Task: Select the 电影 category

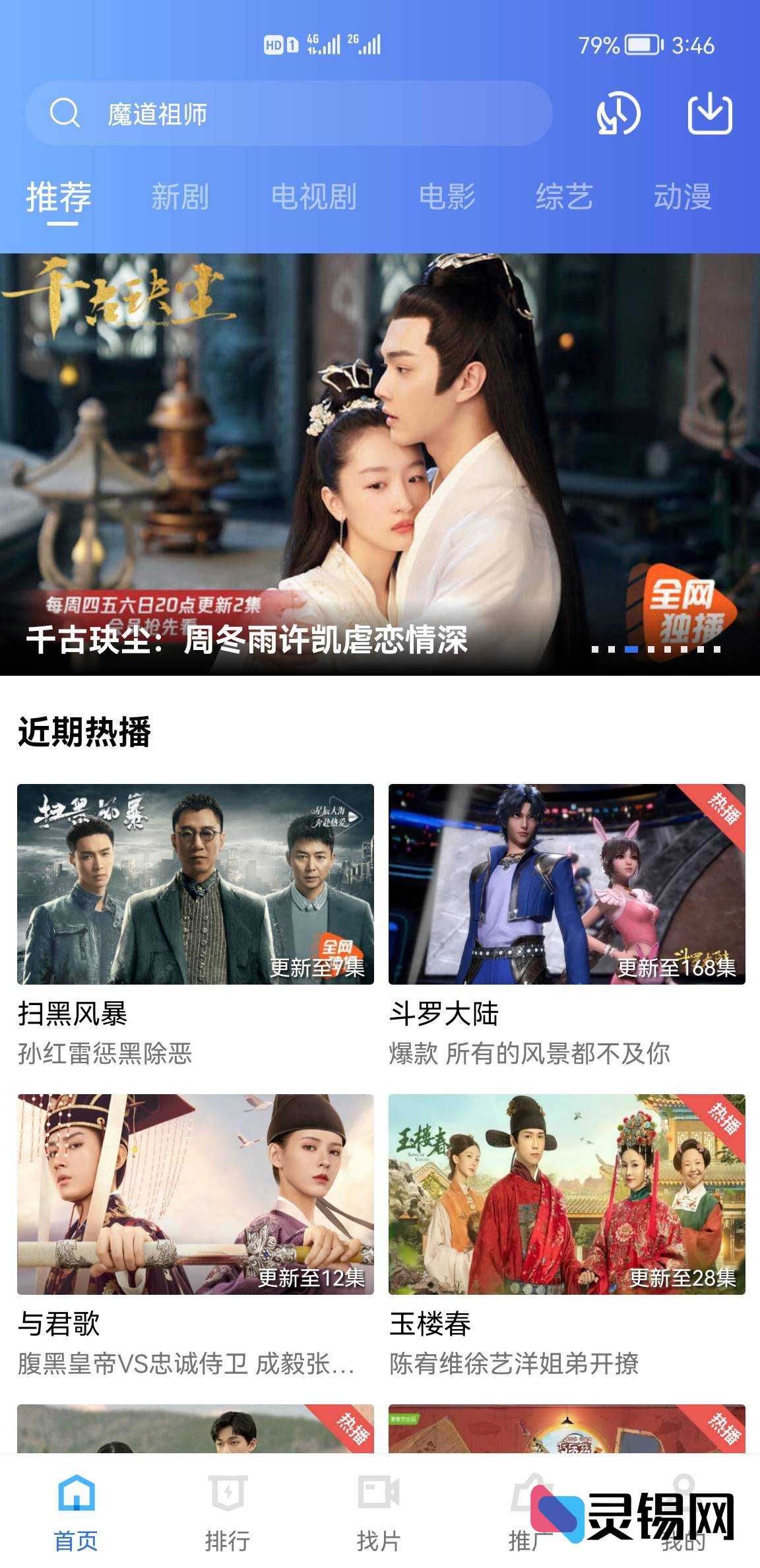Action: [448, 196]
